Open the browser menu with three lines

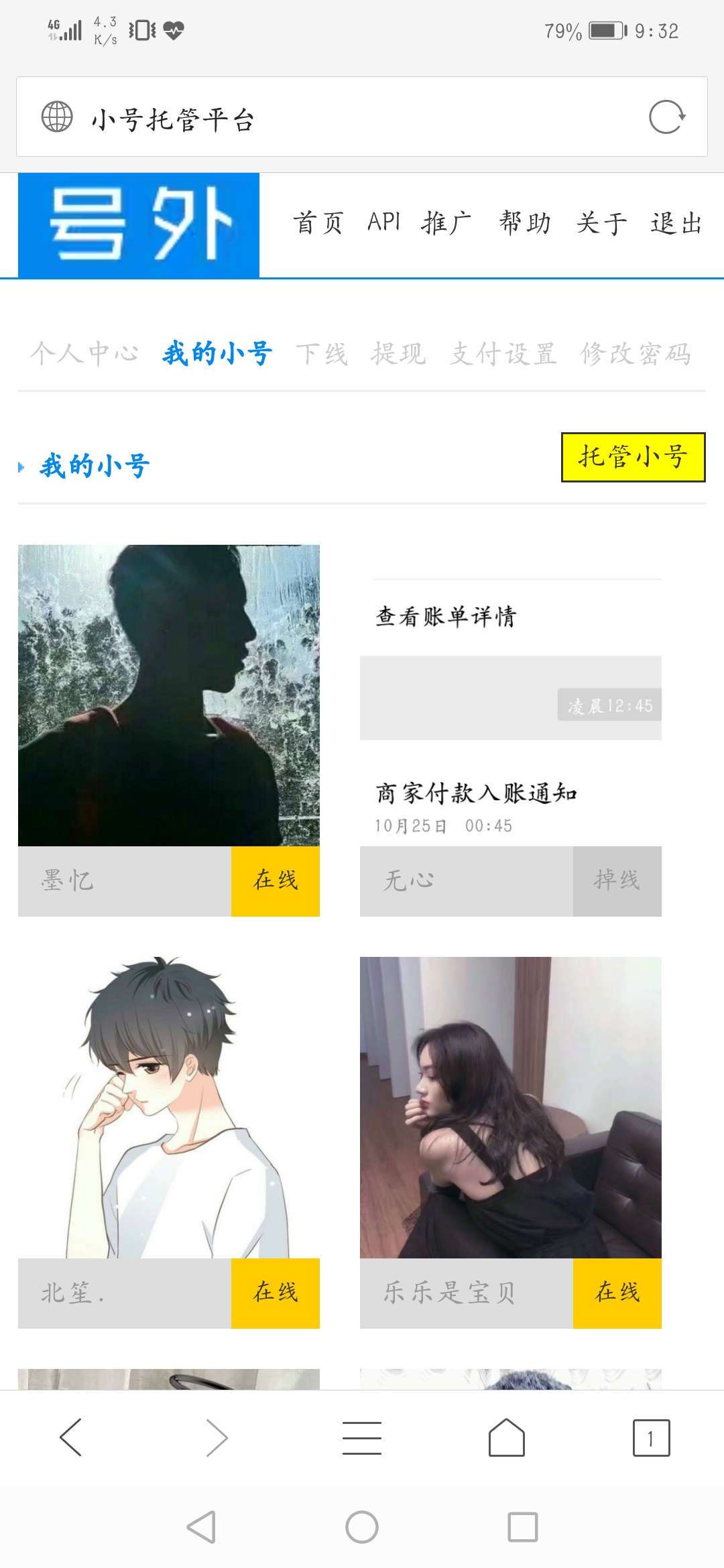click(x=362, y=1438)
